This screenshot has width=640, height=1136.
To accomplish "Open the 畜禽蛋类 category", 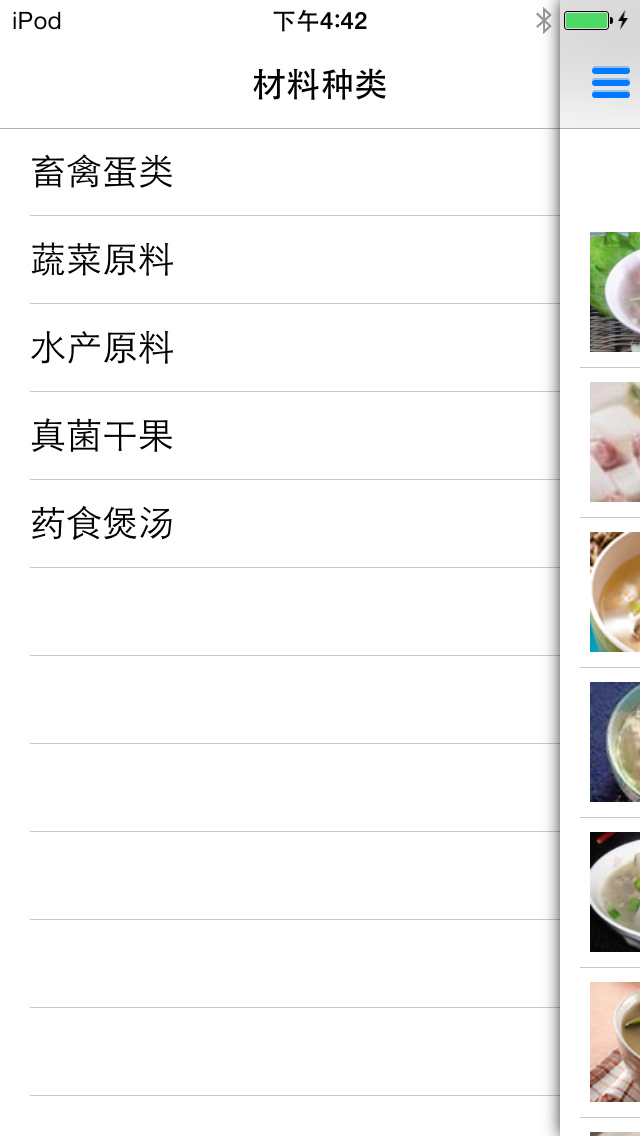I will point(102,172).
